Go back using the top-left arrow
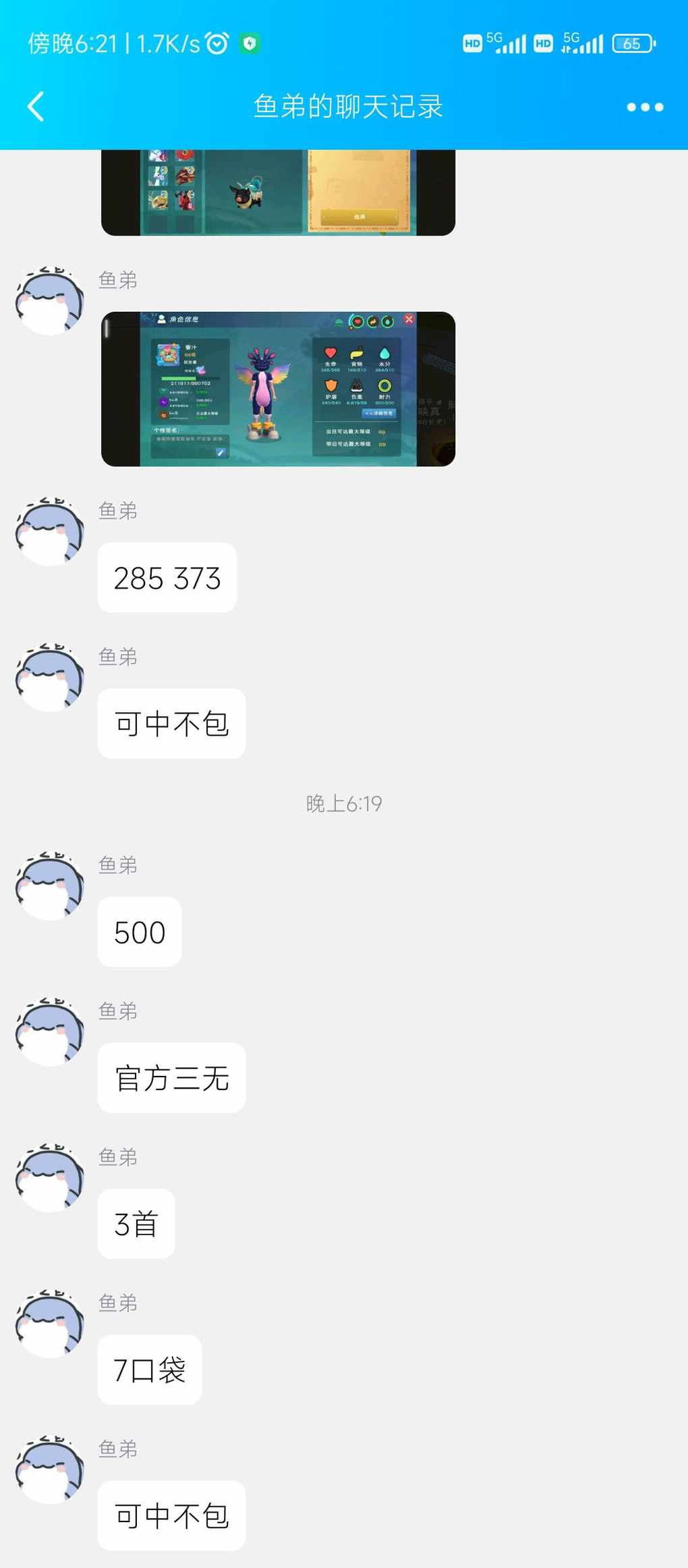Image resolution: width=688 pixels, height=1568 pixels. (x=36, y=107)
